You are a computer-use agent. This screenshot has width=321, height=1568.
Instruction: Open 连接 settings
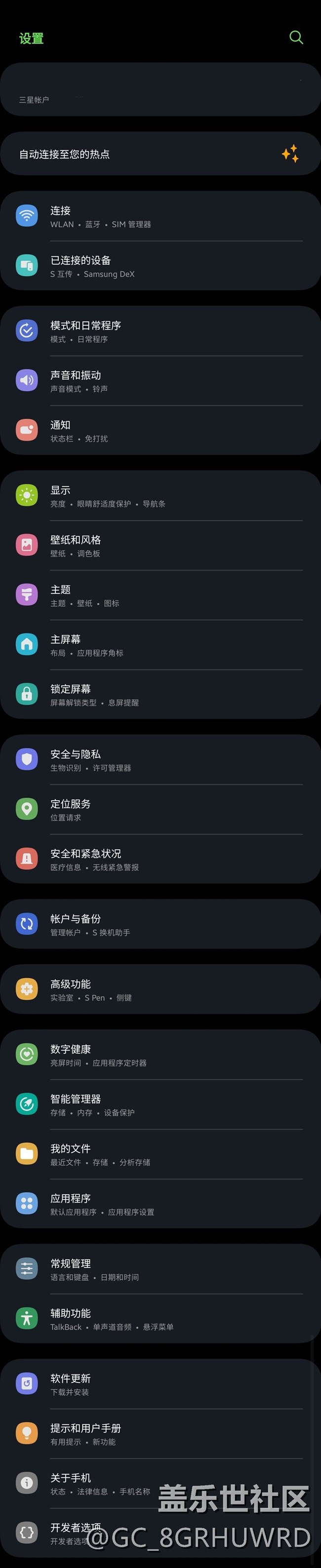160,216
